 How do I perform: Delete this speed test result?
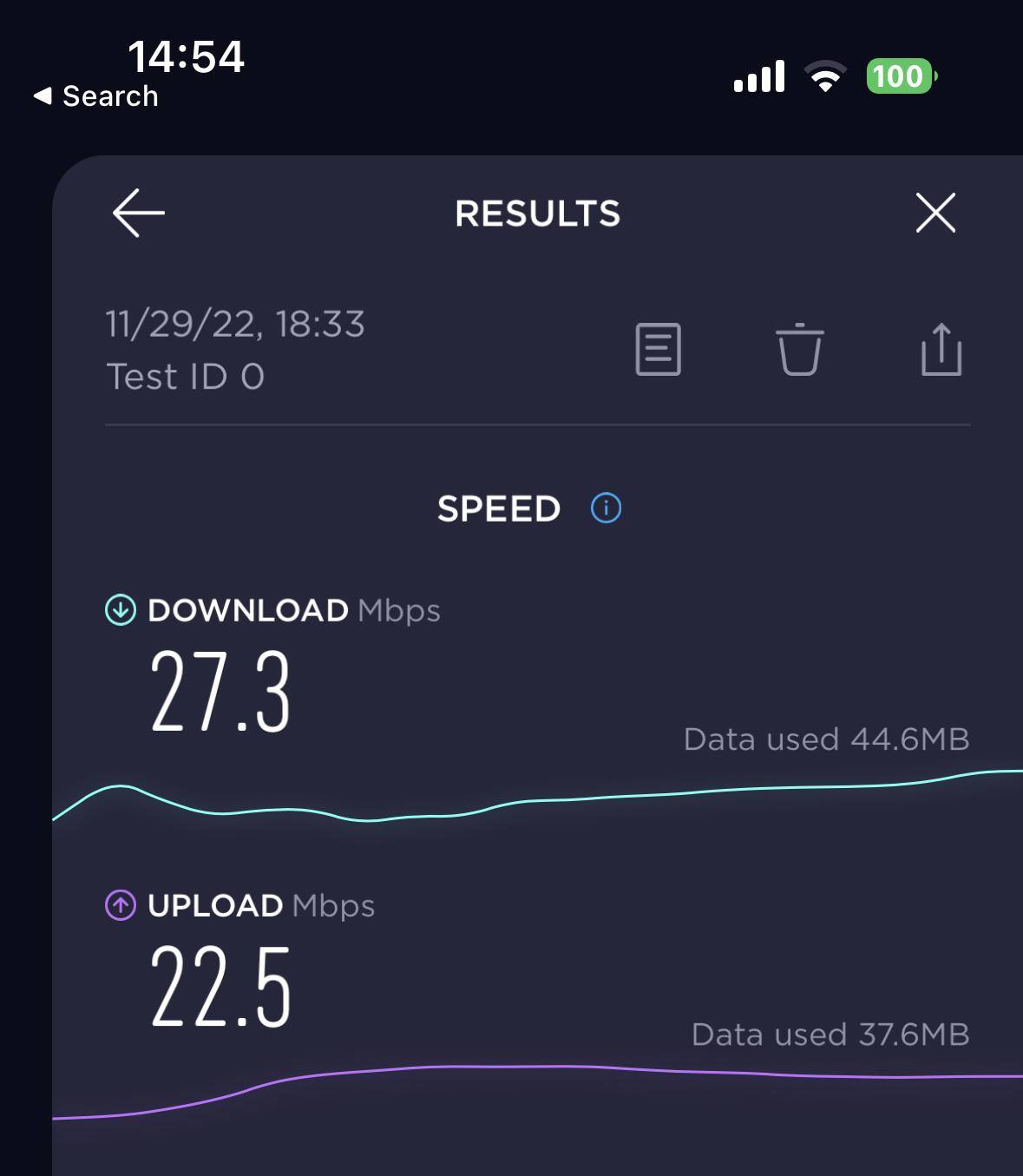(x=799, y=350)
